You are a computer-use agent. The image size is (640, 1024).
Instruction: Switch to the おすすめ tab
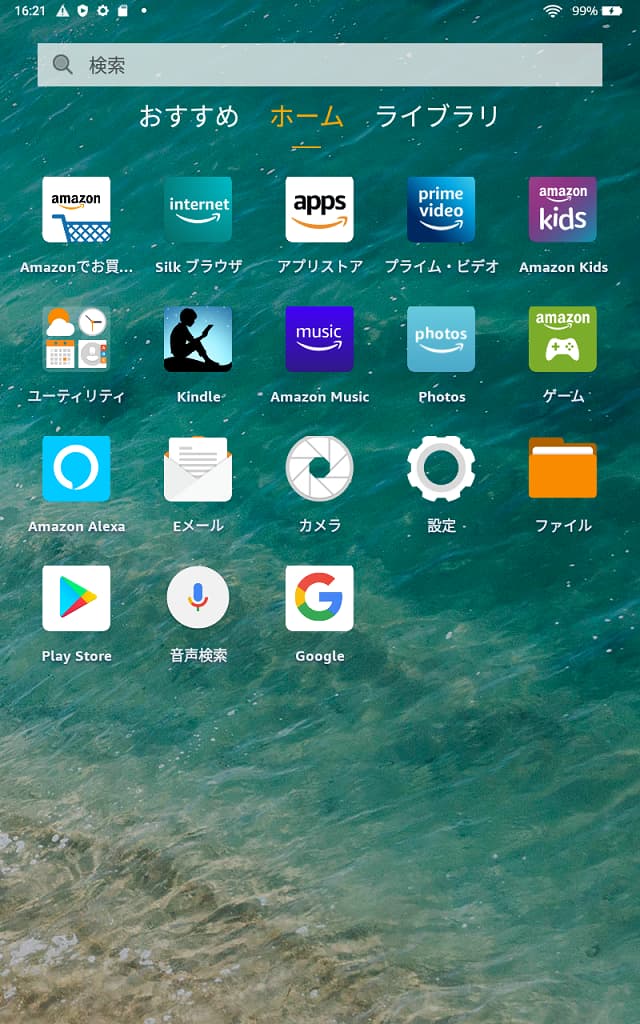tap(189, 117)
